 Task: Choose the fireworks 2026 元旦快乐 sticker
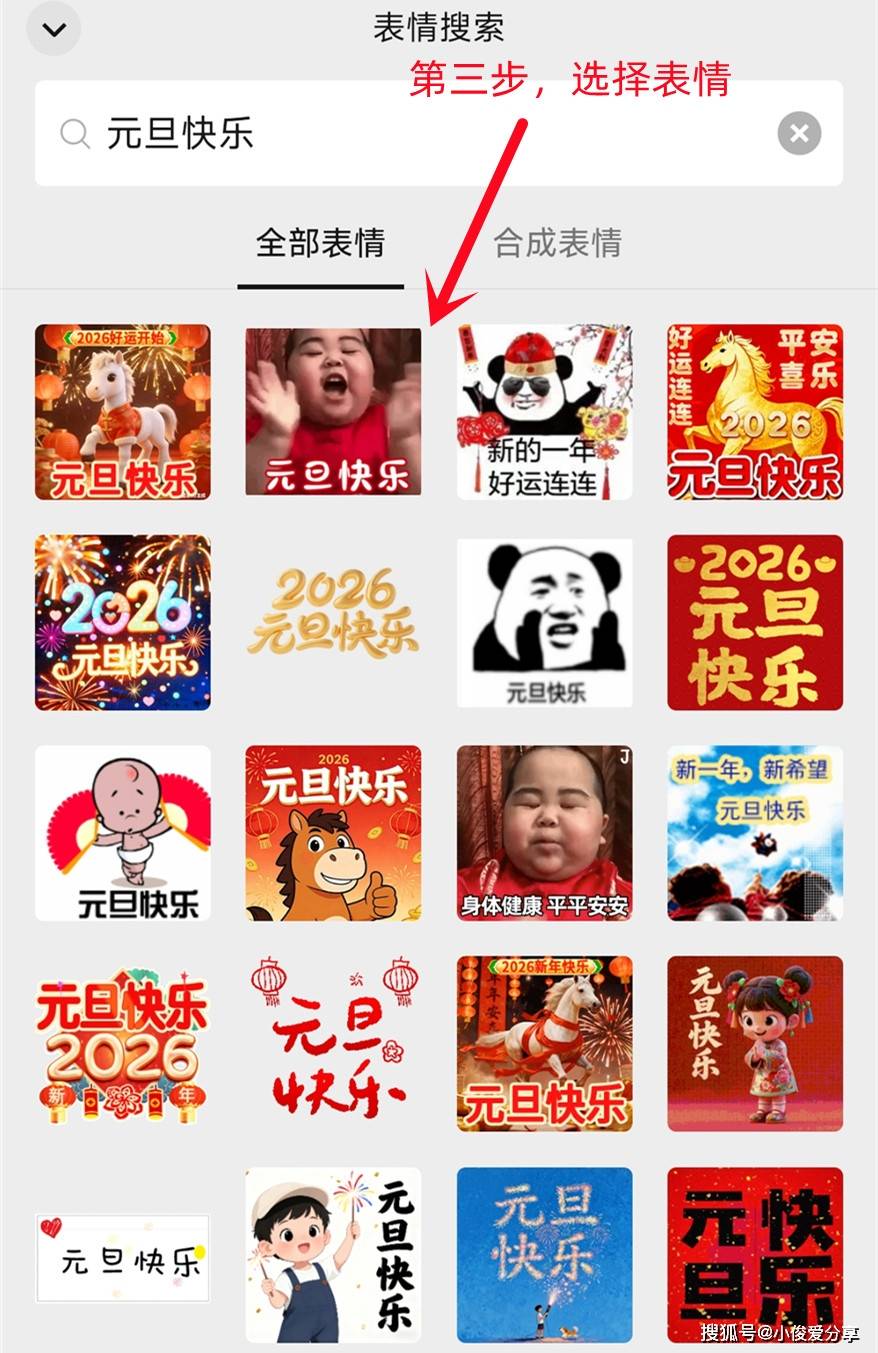122,622
